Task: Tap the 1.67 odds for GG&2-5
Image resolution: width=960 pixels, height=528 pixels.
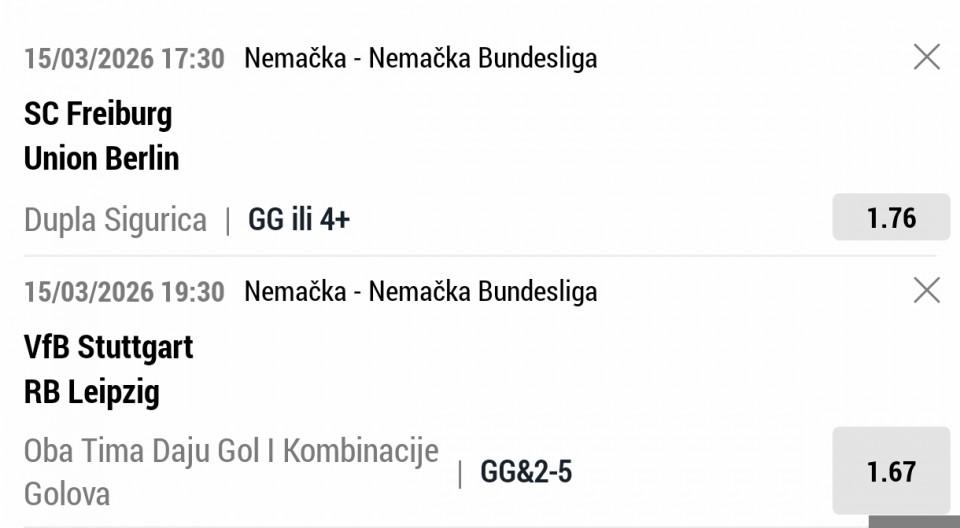Action: 891,471
